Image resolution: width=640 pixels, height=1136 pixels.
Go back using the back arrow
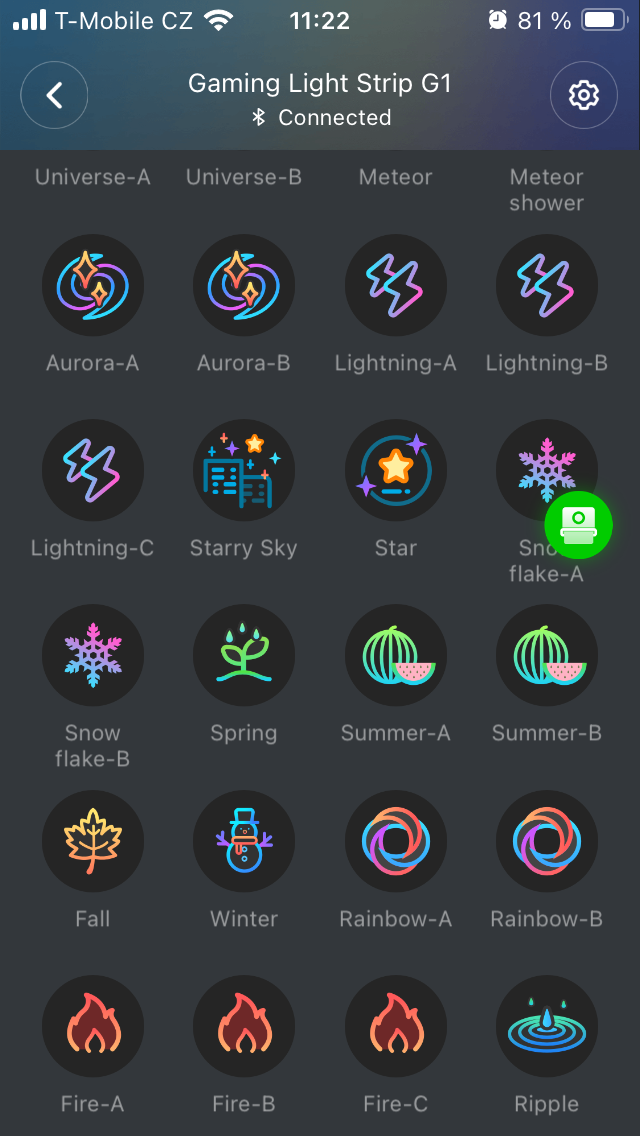coord(55,95)
